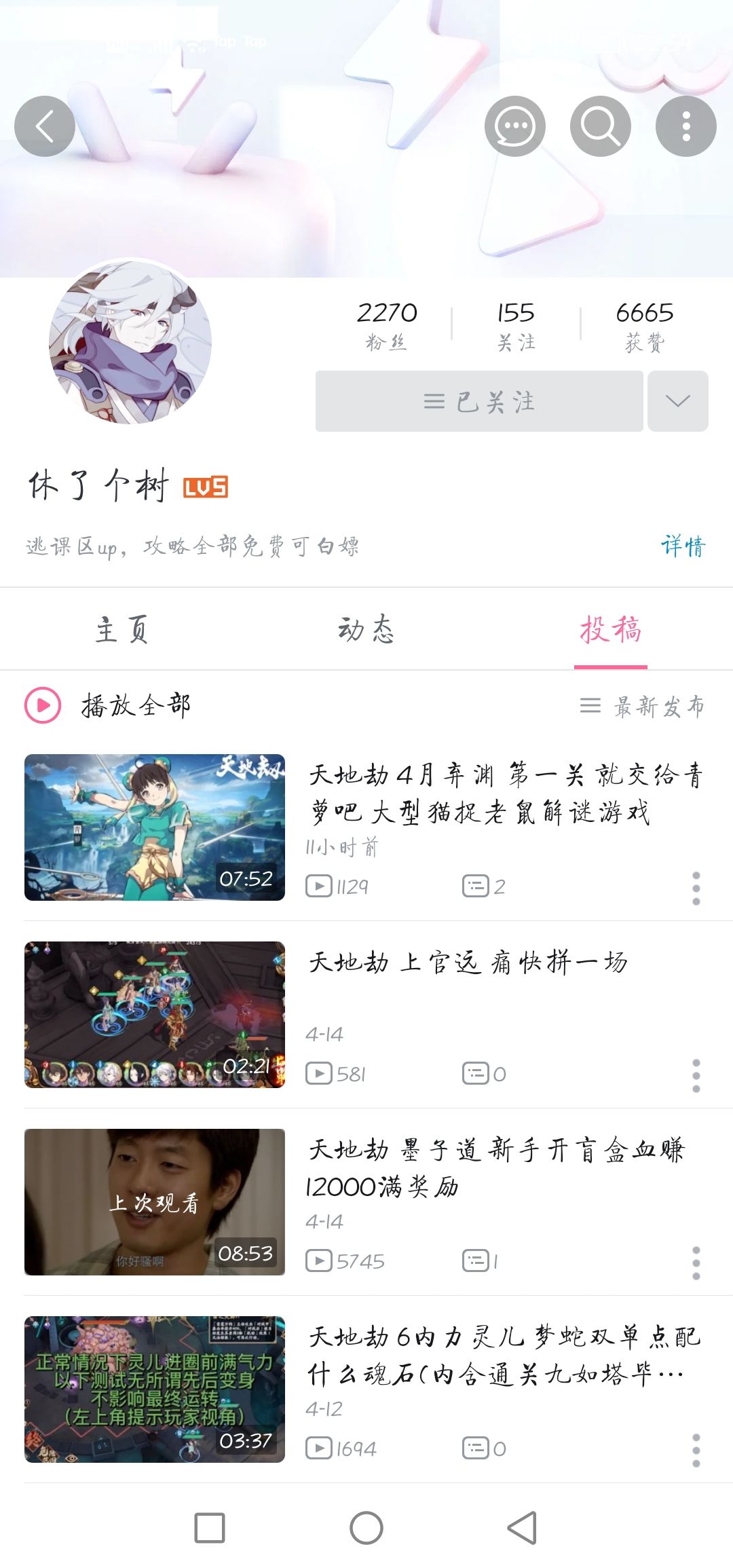
Task: Open the message chat bubble icon
Action: (515, 126)
